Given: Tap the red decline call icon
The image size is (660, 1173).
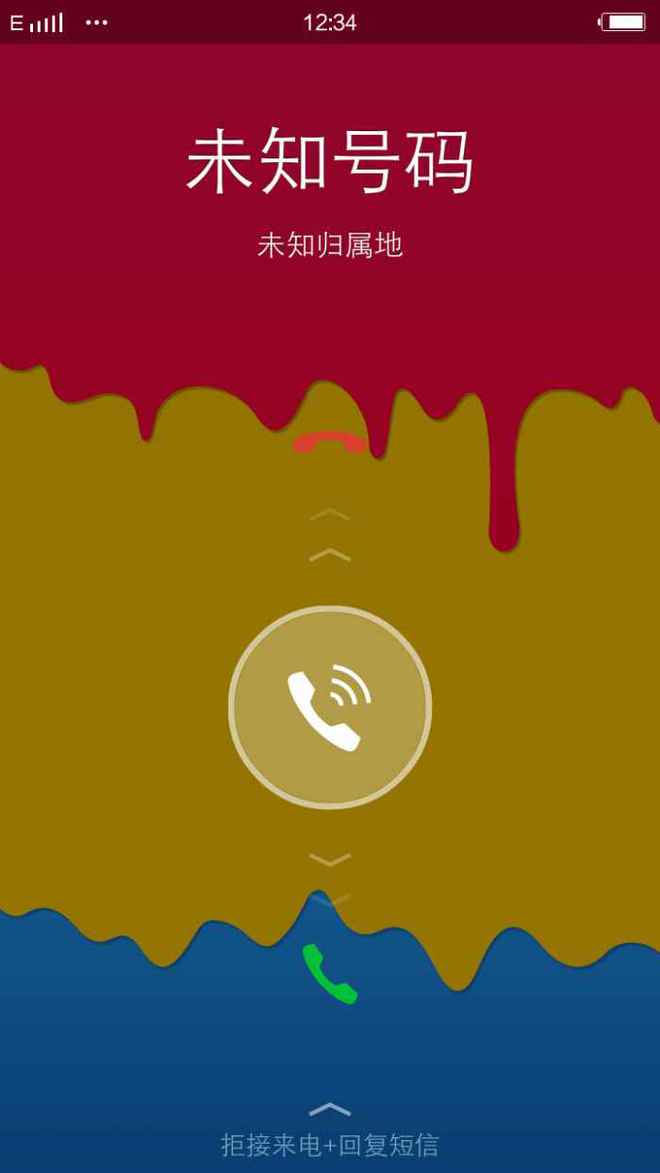Looking at the screenshot, I should (x=329, y=442).
